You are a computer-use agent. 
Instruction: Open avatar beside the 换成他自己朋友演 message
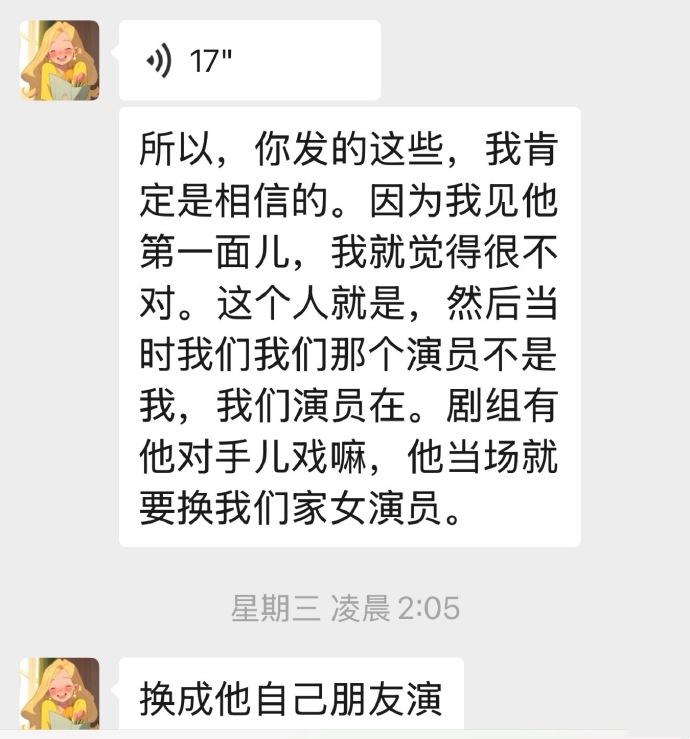[60, 694]
